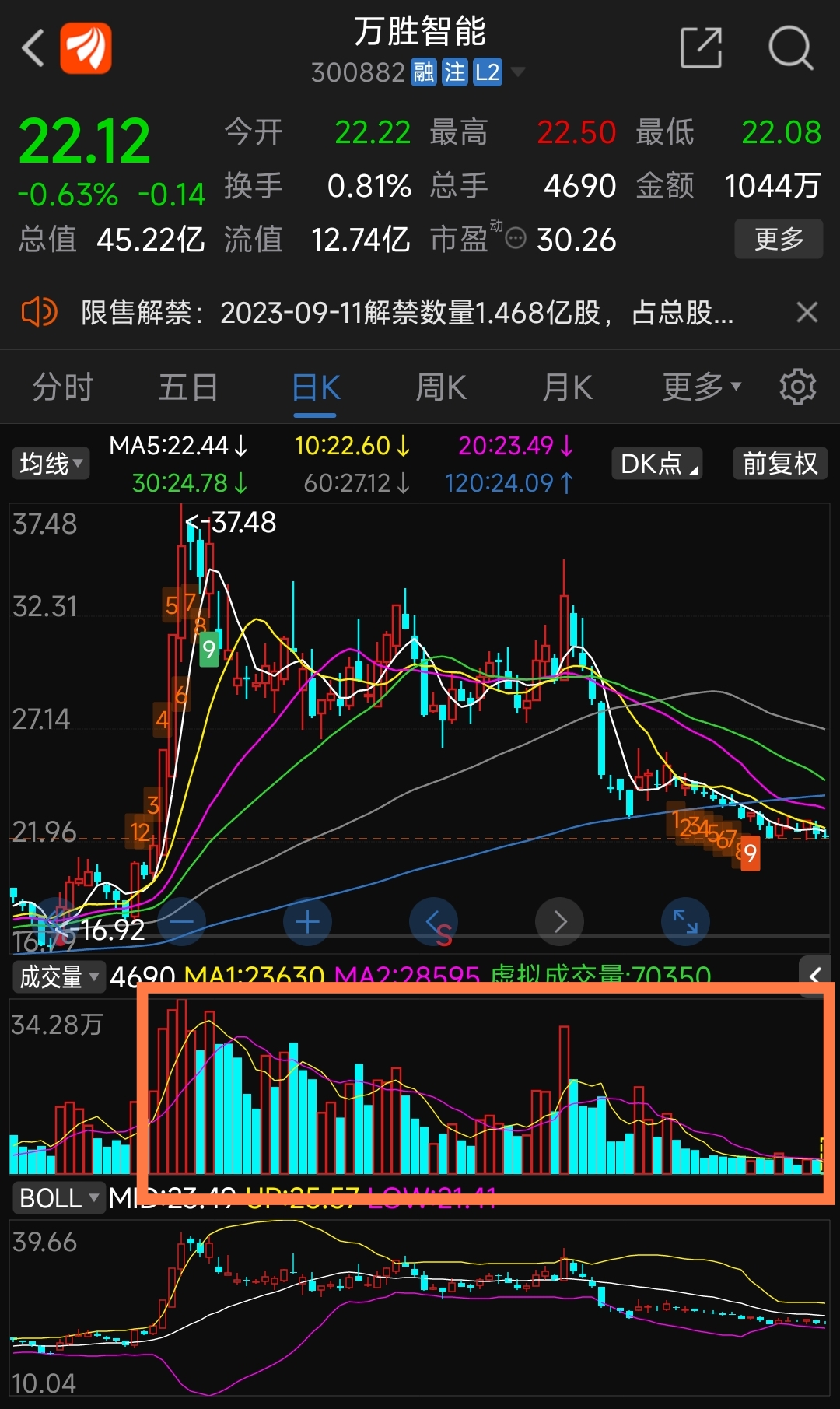Open chart settings gear

point(796,387)
